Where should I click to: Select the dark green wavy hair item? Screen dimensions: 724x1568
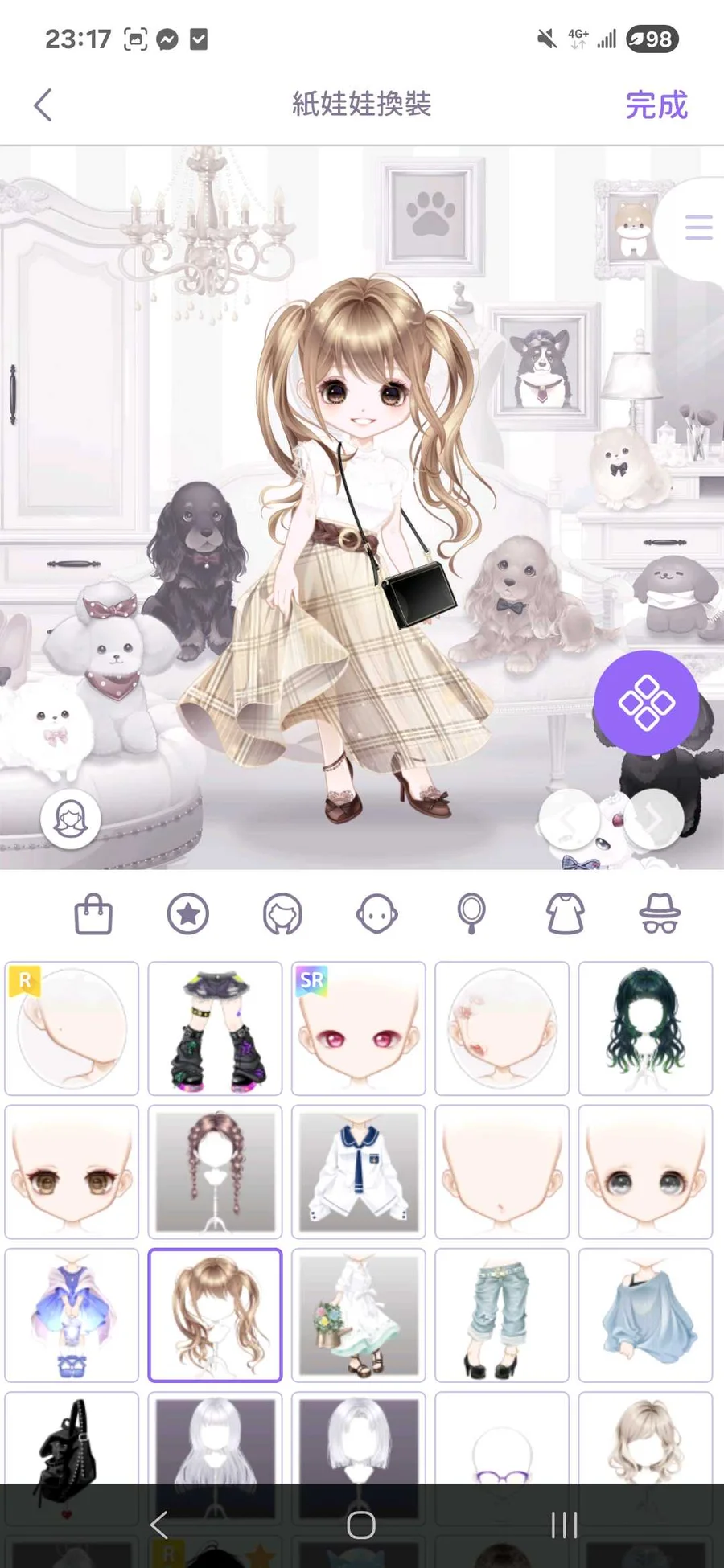pyautogui.click(x=645, y=1028)
